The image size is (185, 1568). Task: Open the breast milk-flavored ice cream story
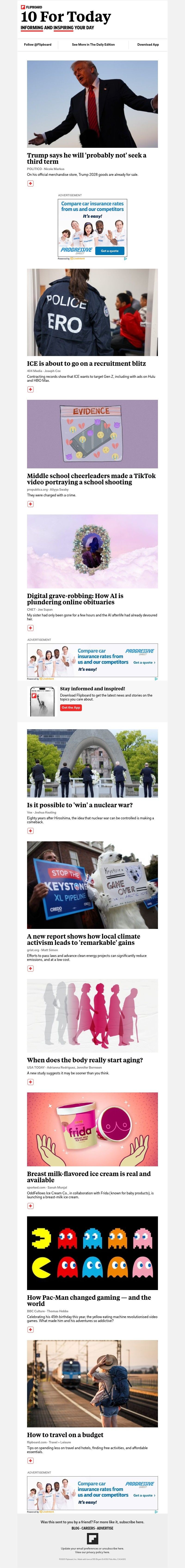(x=88, y=1177)
